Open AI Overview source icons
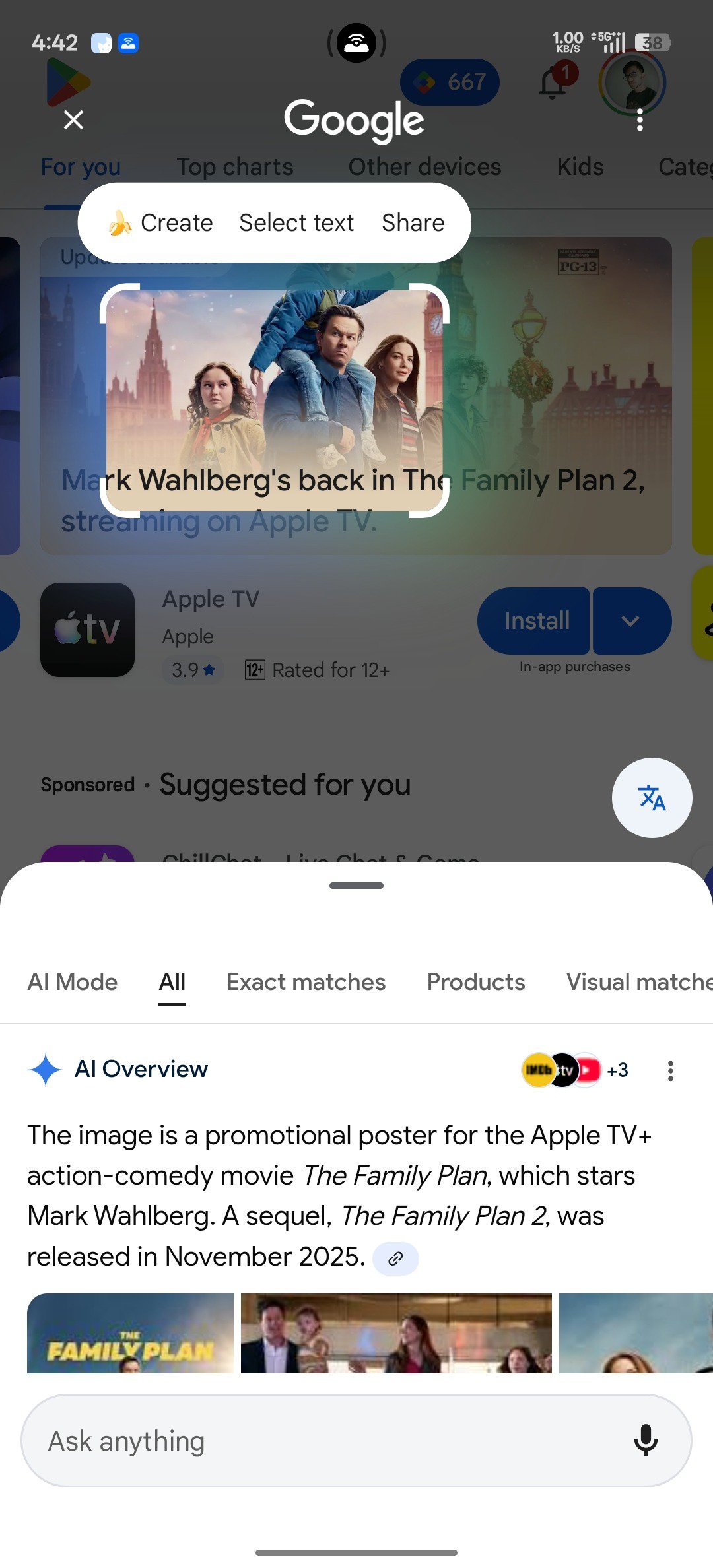Image resolution: width=713 pixels, height=1568 pixels. tap(574, 1070)
